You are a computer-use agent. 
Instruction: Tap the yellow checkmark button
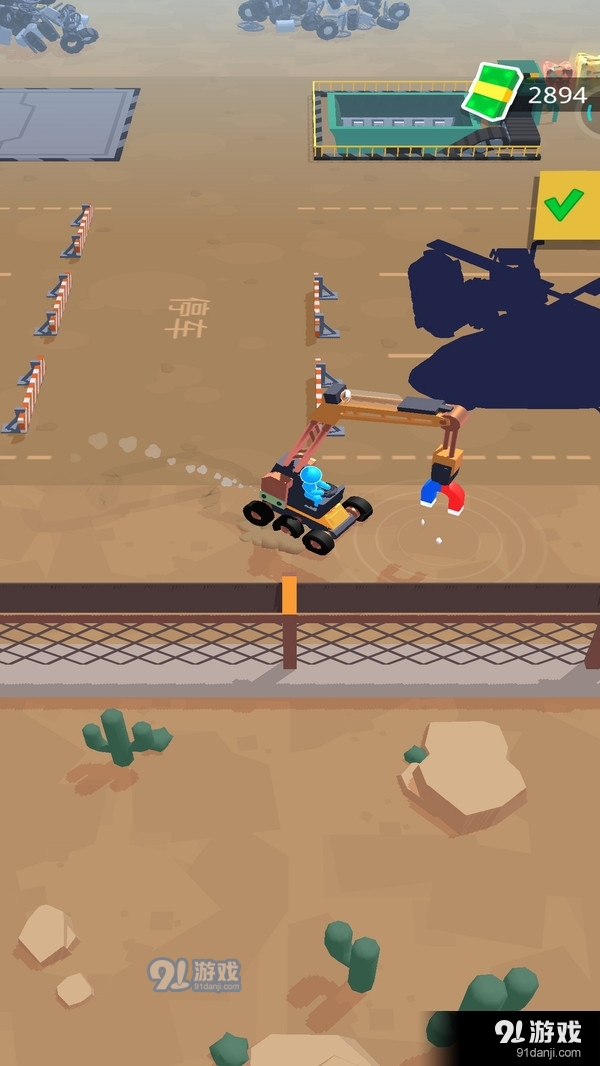tap(566, 207)
